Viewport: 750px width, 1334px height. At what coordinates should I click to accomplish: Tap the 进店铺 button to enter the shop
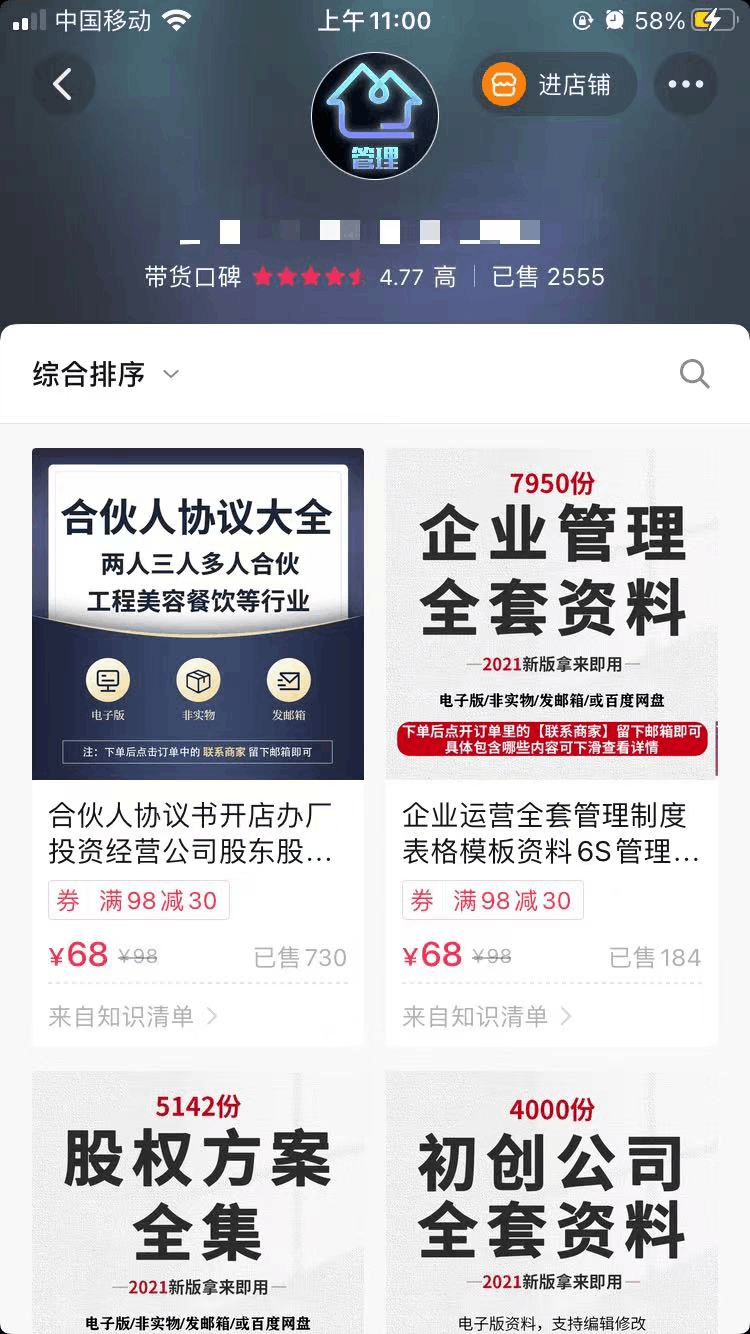point(555,85)
